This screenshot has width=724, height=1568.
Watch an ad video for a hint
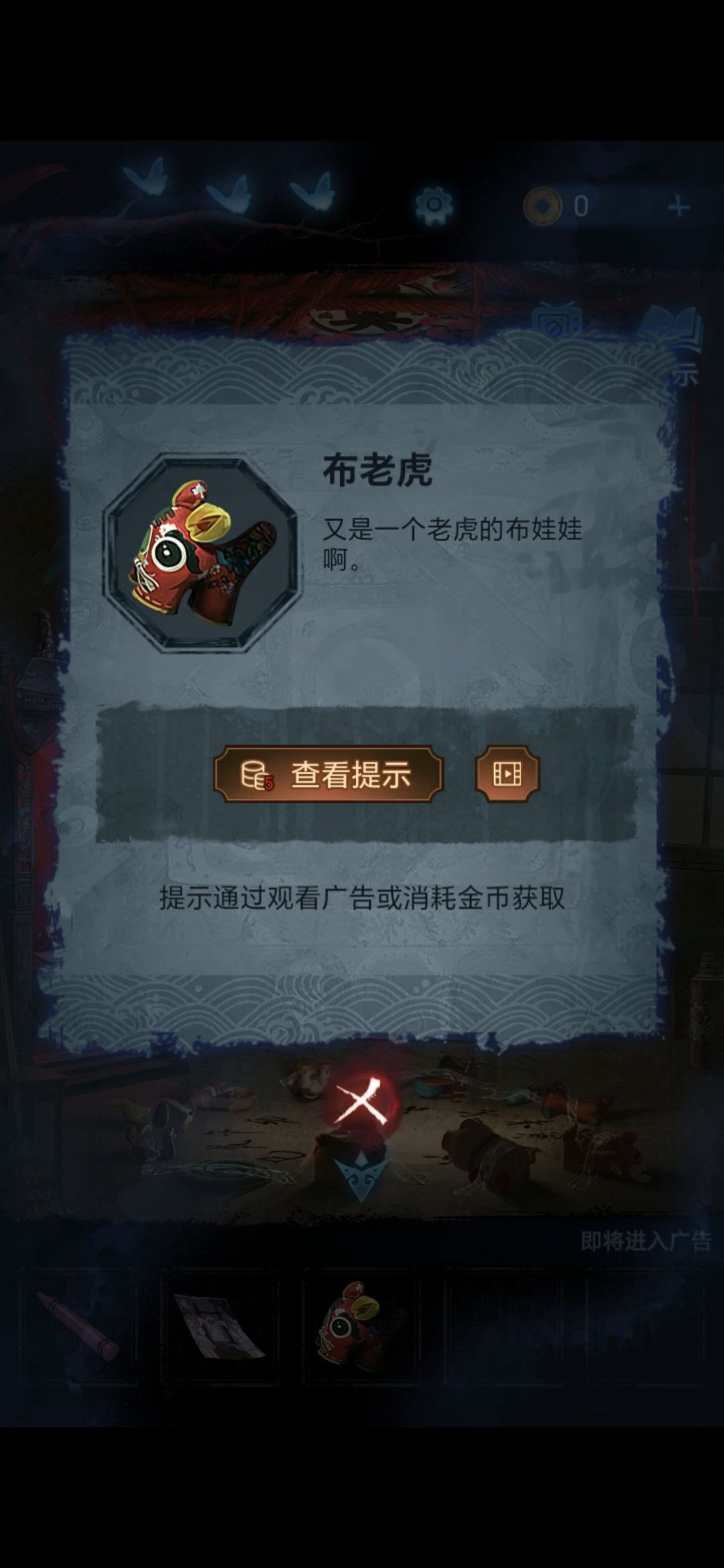pyautogui.click(x=507, y=774)
